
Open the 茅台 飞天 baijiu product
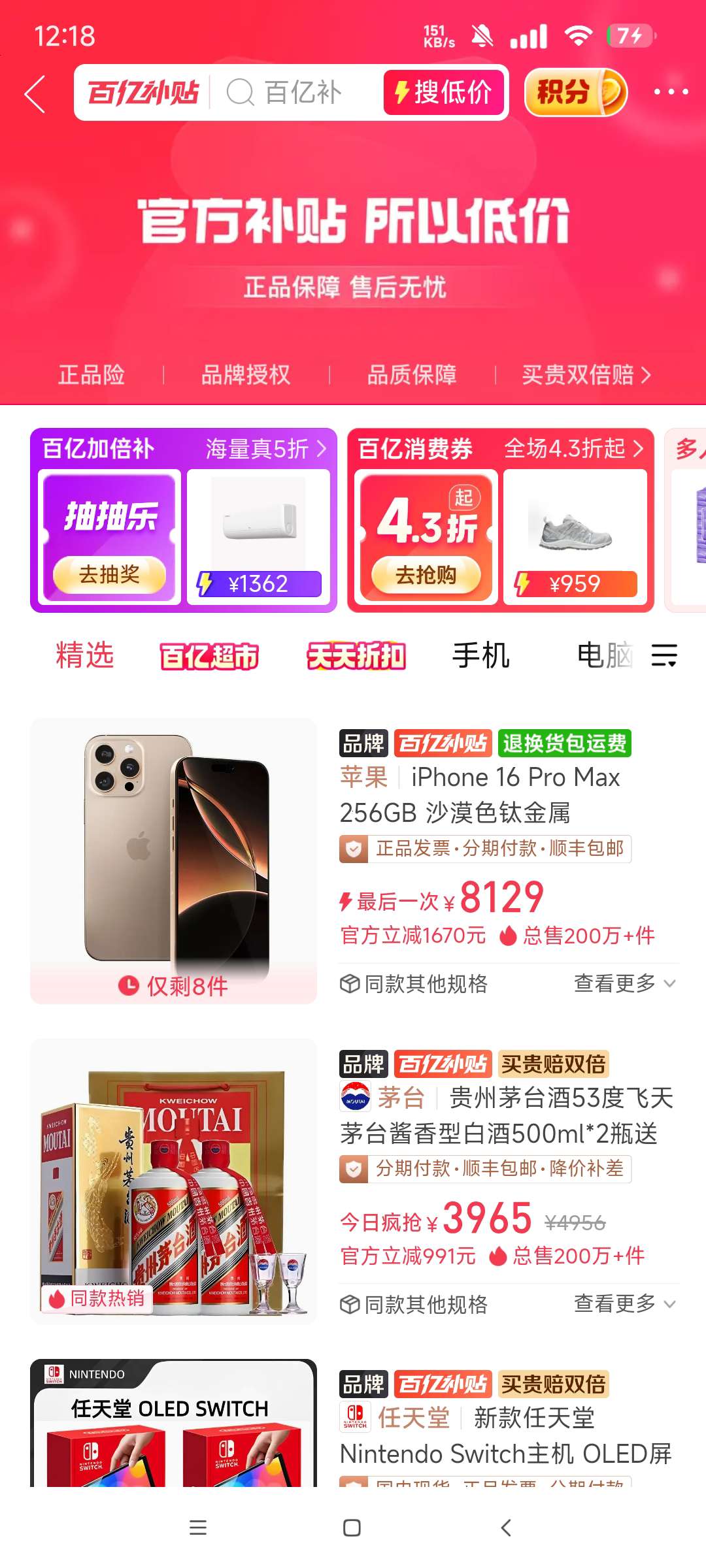pyautogui.click(x=506, y=1115)
